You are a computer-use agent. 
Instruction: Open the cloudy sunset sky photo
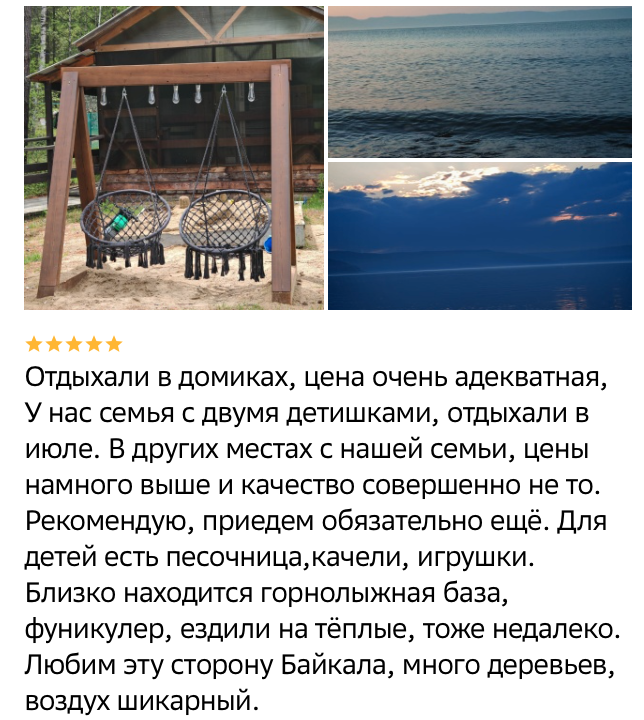pos(480,236)
